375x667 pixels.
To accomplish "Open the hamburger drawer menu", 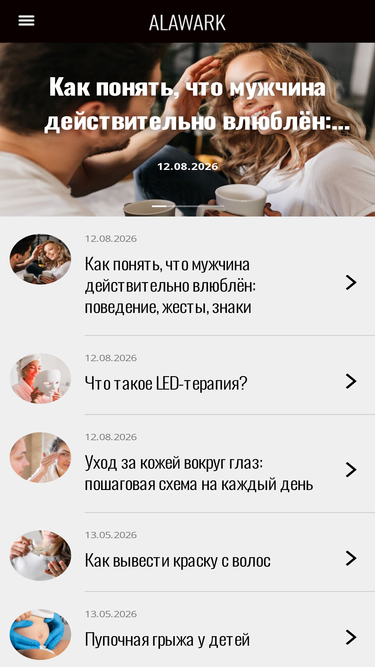I will tap(26, 20).
